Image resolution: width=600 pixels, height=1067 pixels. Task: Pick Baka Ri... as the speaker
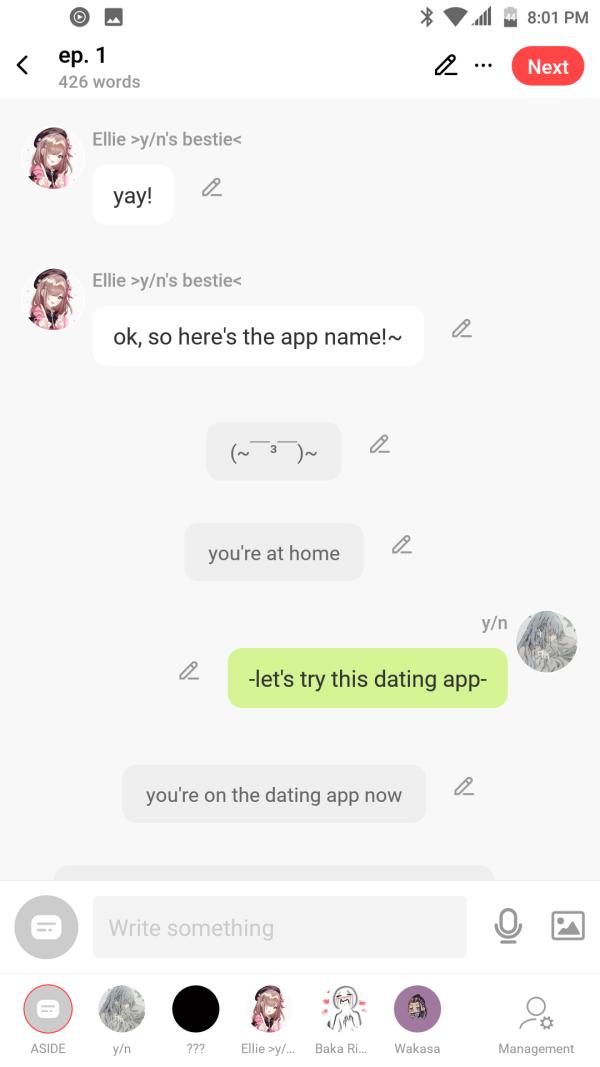342,1010
